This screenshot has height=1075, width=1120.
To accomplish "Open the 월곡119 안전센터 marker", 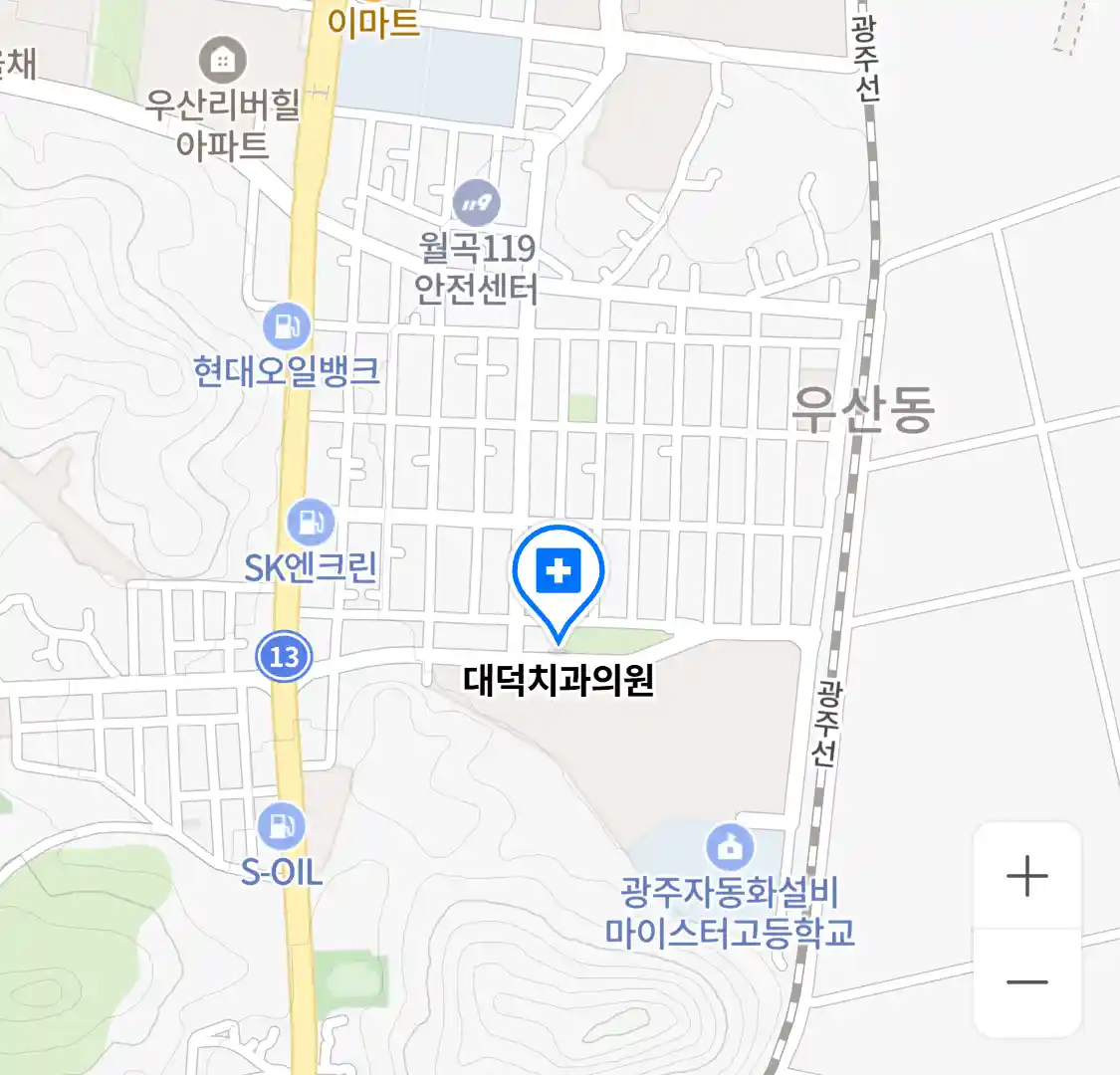I will click(477, 203).
